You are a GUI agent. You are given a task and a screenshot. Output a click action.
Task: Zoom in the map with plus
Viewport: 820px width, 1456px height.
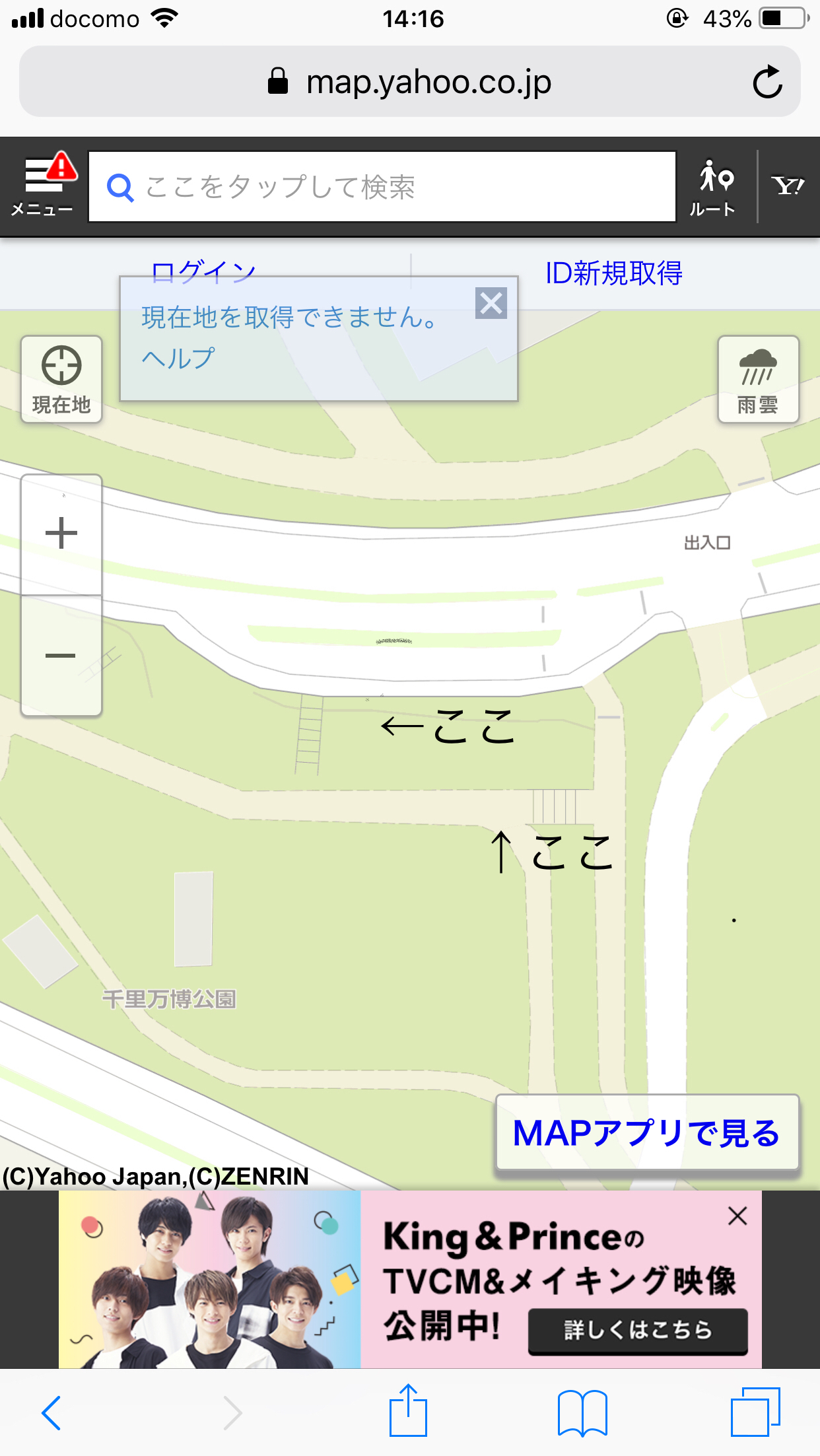[x=61, y=534]
